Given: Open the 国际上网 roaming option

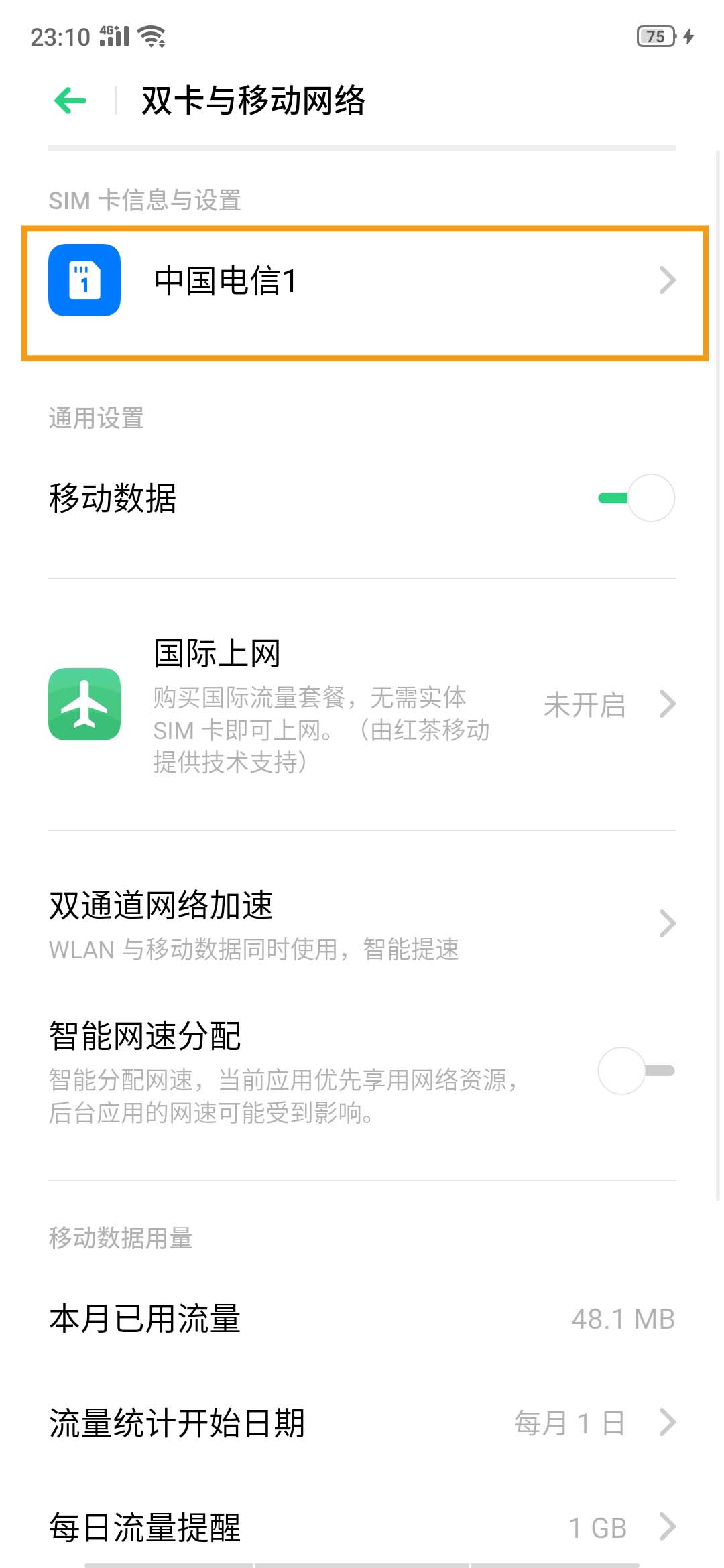Looking at the screenshot, I should [x=362, y=705].
